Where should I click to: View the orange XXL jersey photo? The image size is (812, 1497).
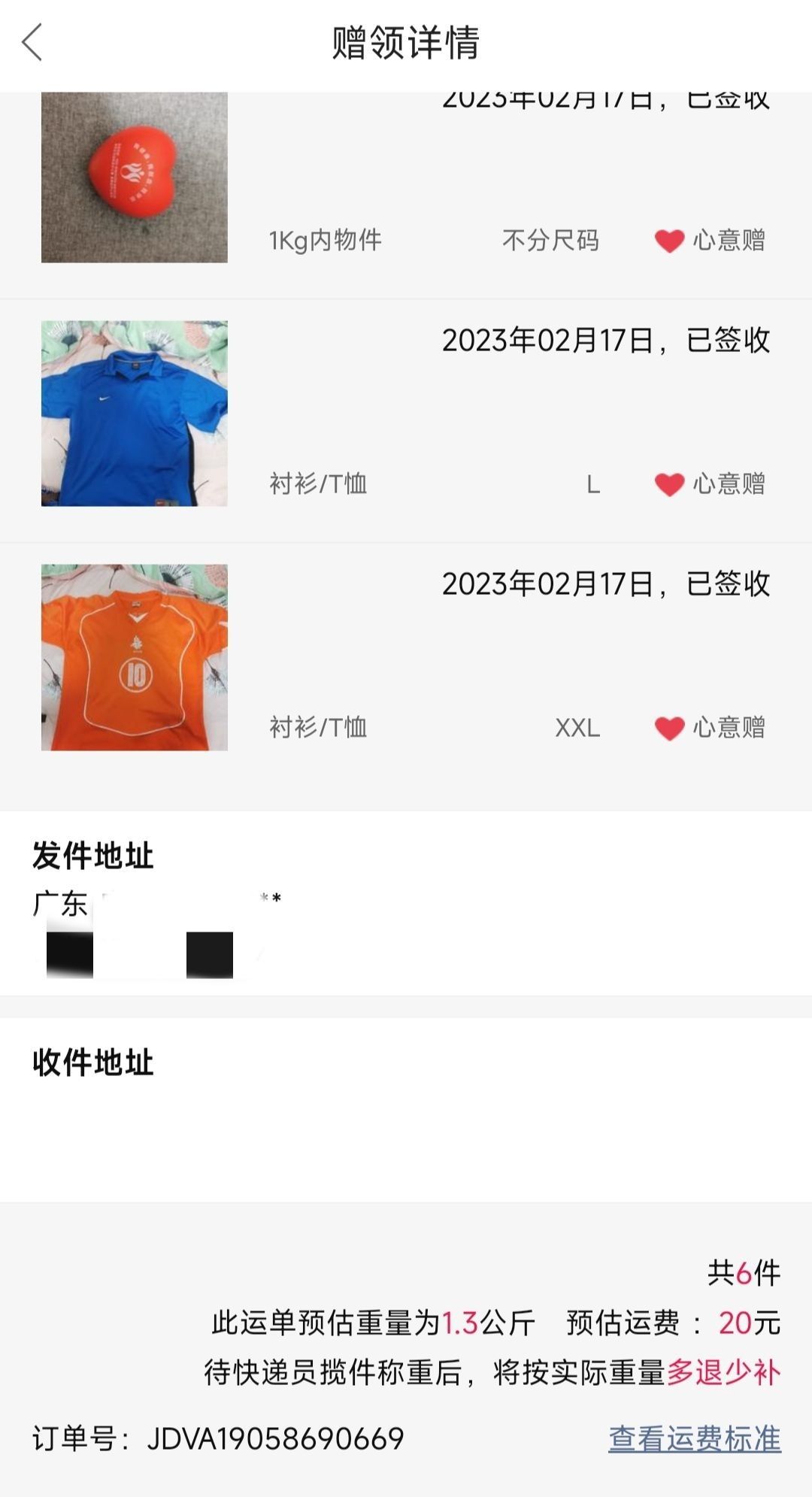coord(135,657)
